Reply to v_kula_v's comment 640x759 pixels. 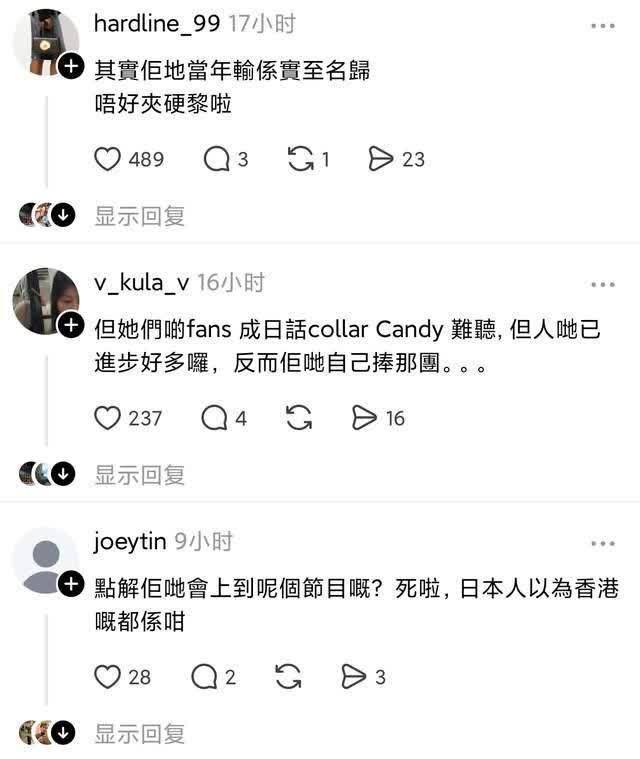click(x=215, y=418)
